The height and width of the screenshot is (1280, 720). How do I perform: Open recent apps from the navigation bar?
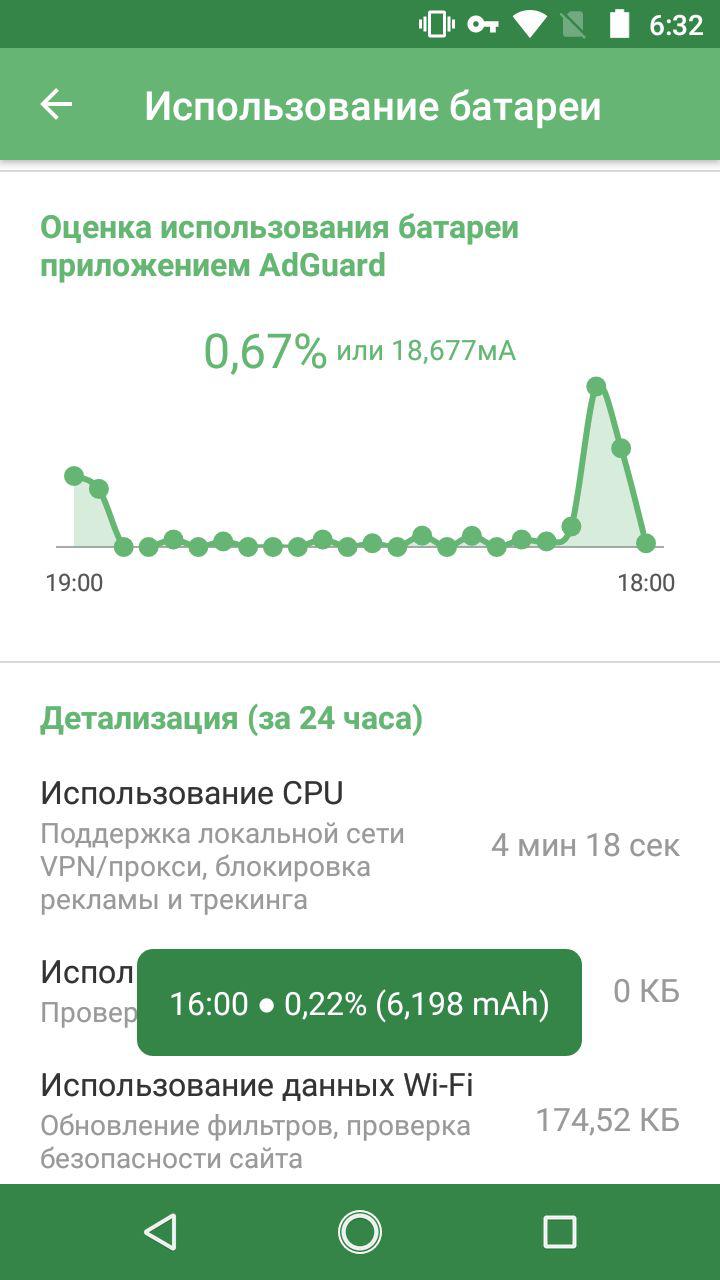point(559,1232)
